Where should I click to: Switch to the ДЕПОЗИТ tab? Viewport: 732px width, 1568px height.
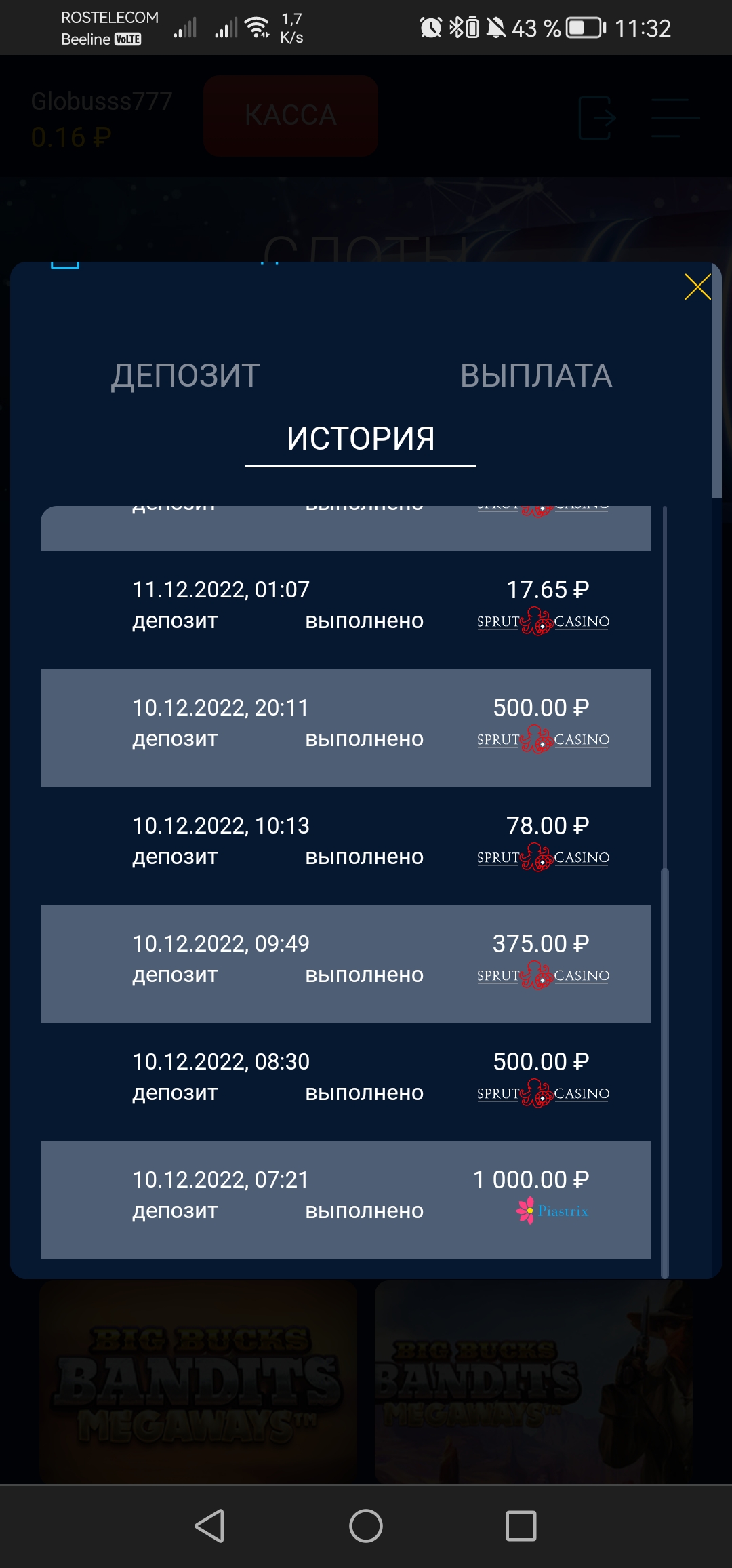pos(186,376)
